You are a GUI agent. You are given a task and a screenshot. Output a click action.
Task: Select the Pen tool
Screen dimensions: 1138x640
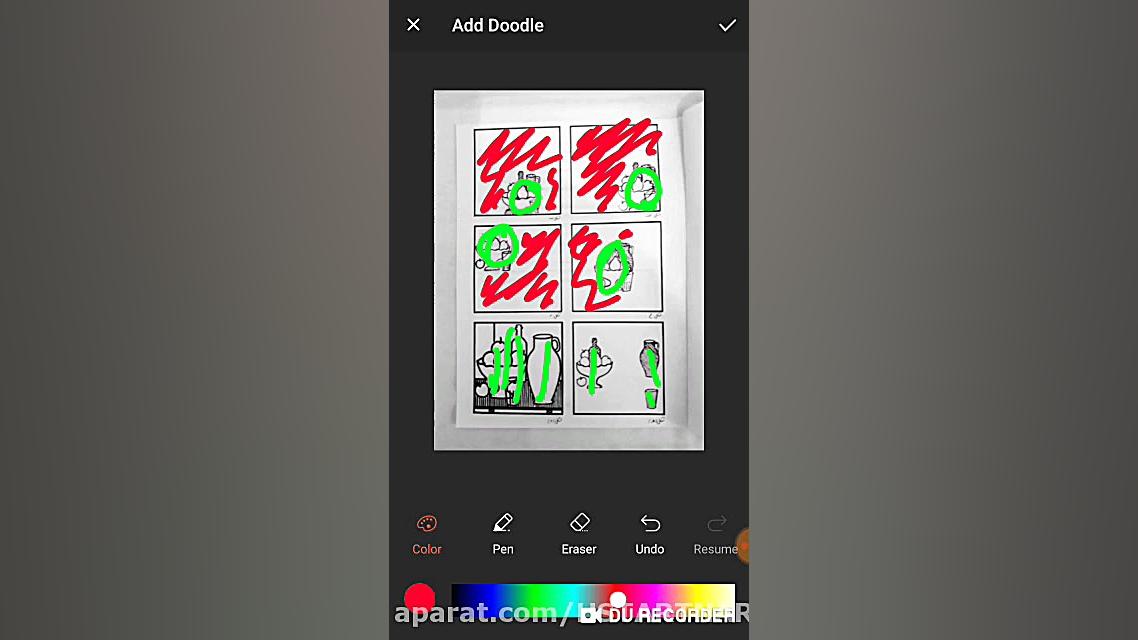[503, 533]
